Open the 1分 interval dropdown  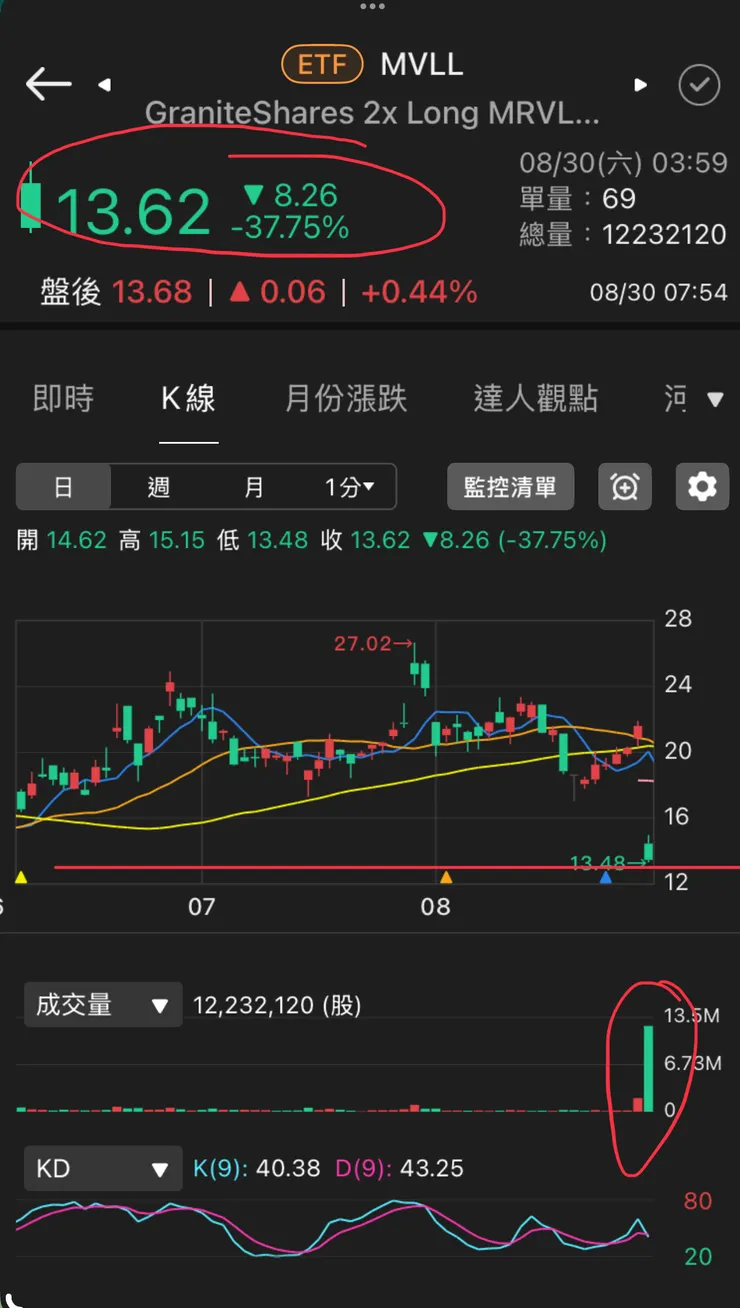[345, 487]
